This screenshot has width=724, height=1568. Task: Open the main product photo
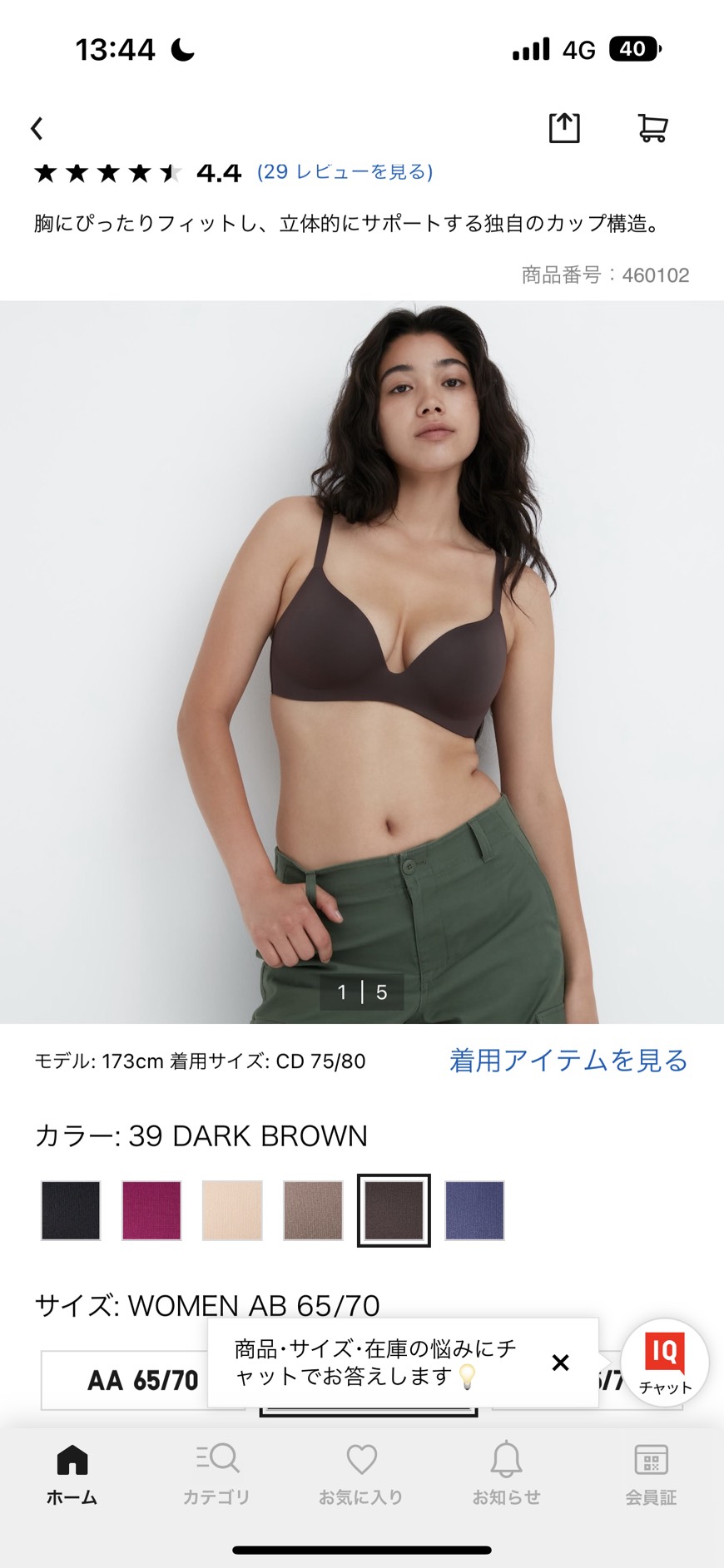[x=362, y=662]
